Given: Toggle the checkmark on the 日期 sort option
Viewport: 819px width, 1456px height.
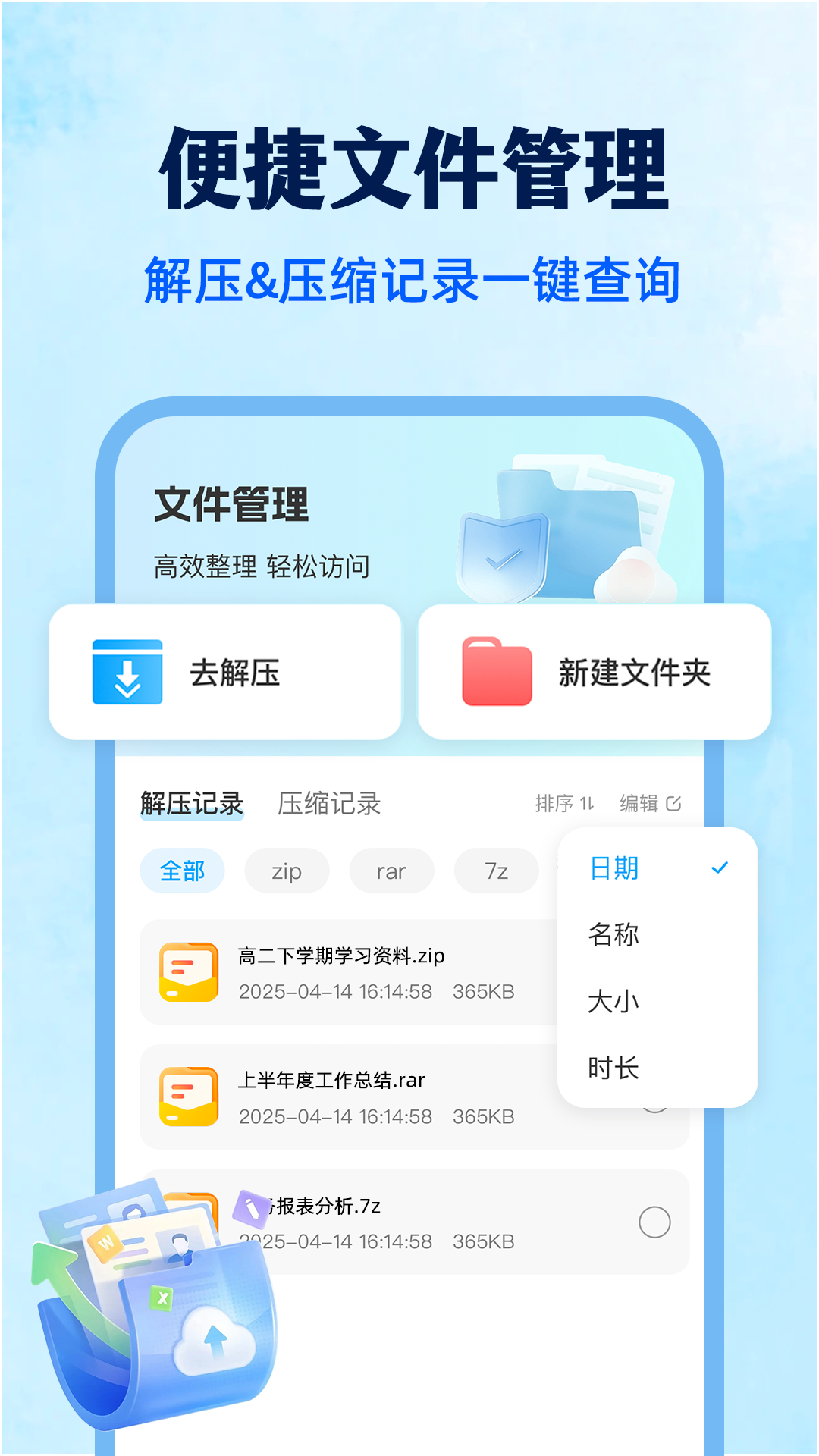Looking at the screenshot, I should [721, 867].
